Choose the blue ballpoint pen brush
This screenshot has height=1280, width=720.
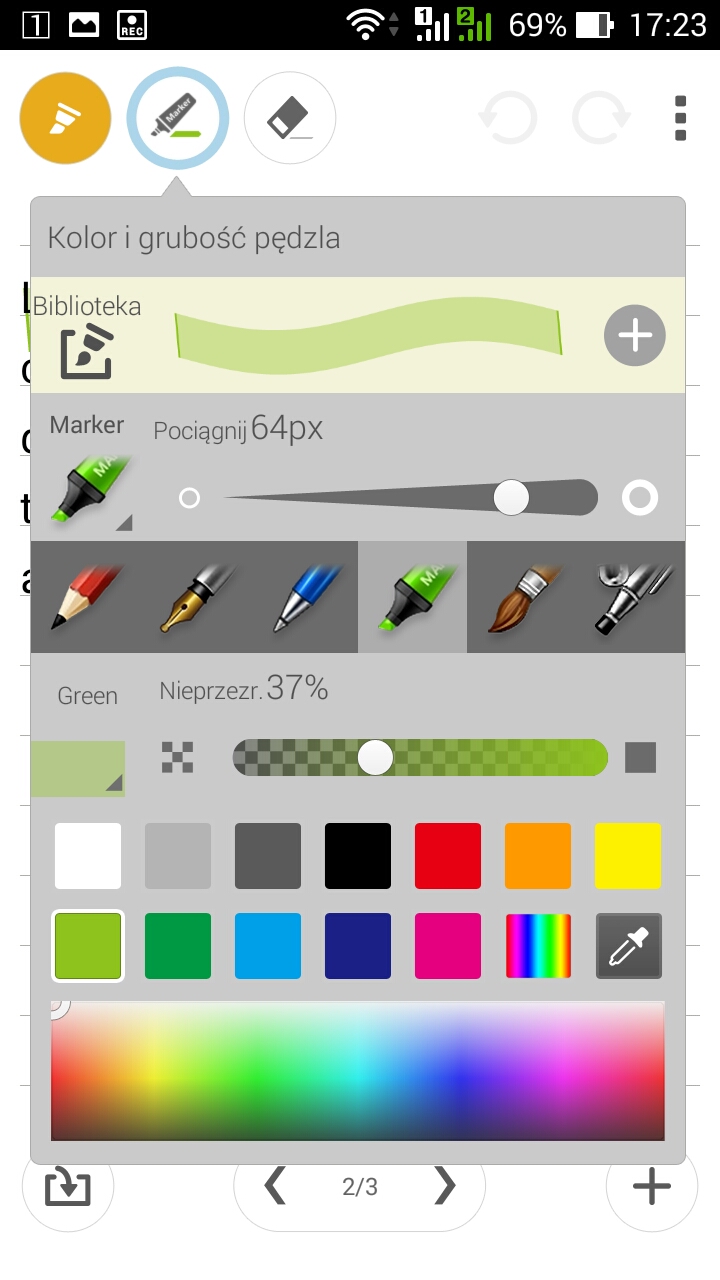tap(304, 597)
